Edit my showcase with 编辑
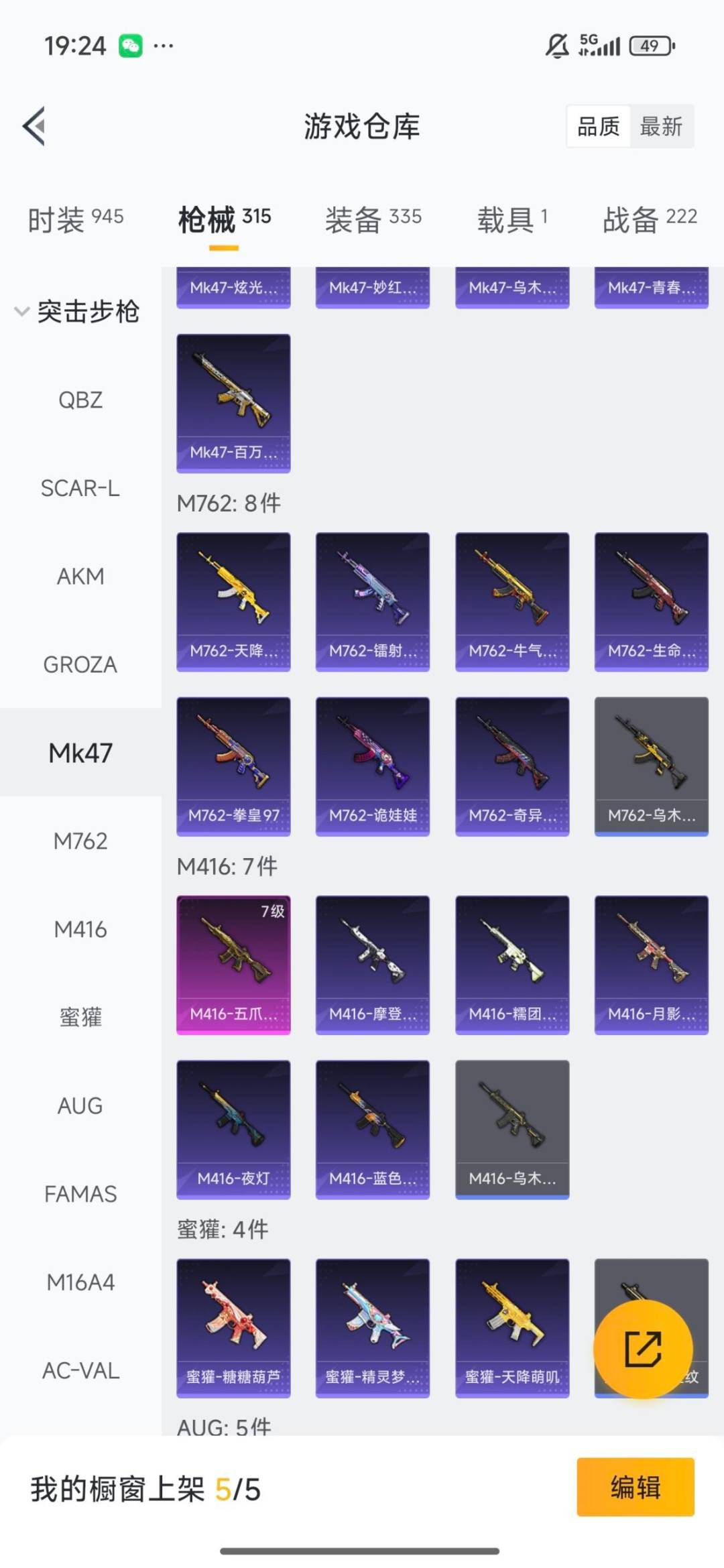Screen dimensions: 724x1568 click(x=635, y=1487)
